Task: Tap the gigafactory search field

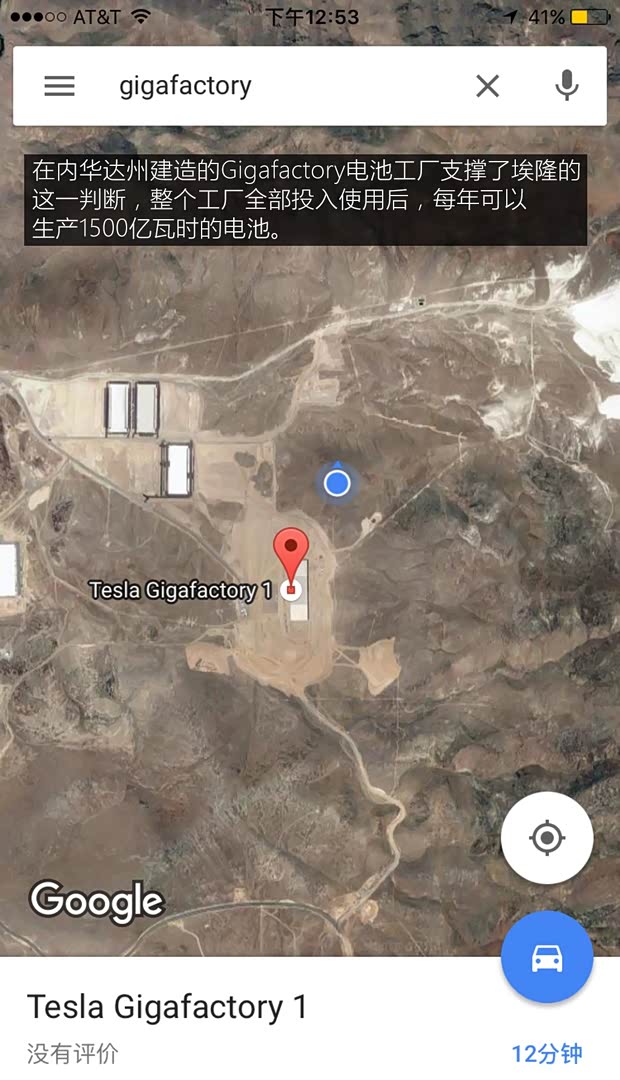Action: tap(280, 86)
